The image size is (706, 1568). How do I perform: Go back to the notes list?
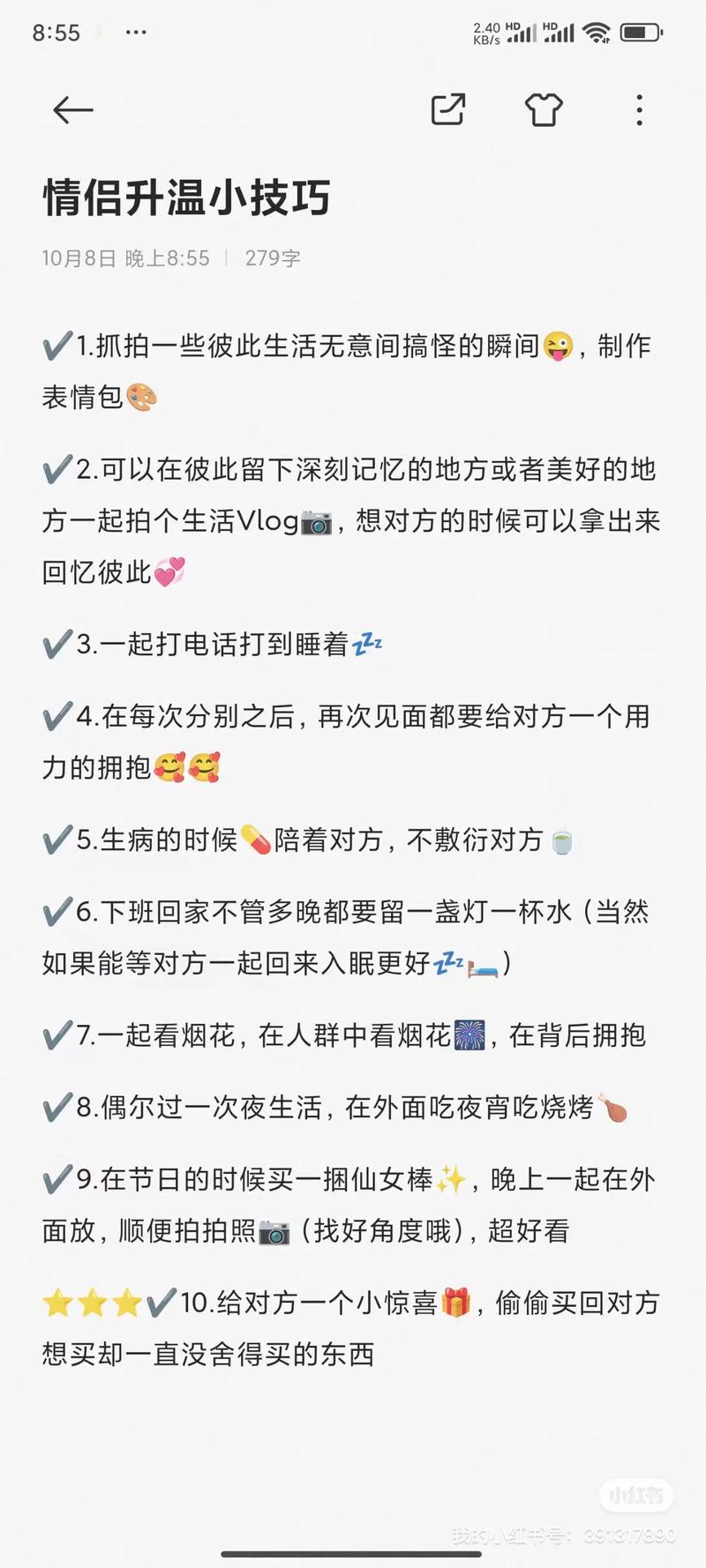point(72,110)
